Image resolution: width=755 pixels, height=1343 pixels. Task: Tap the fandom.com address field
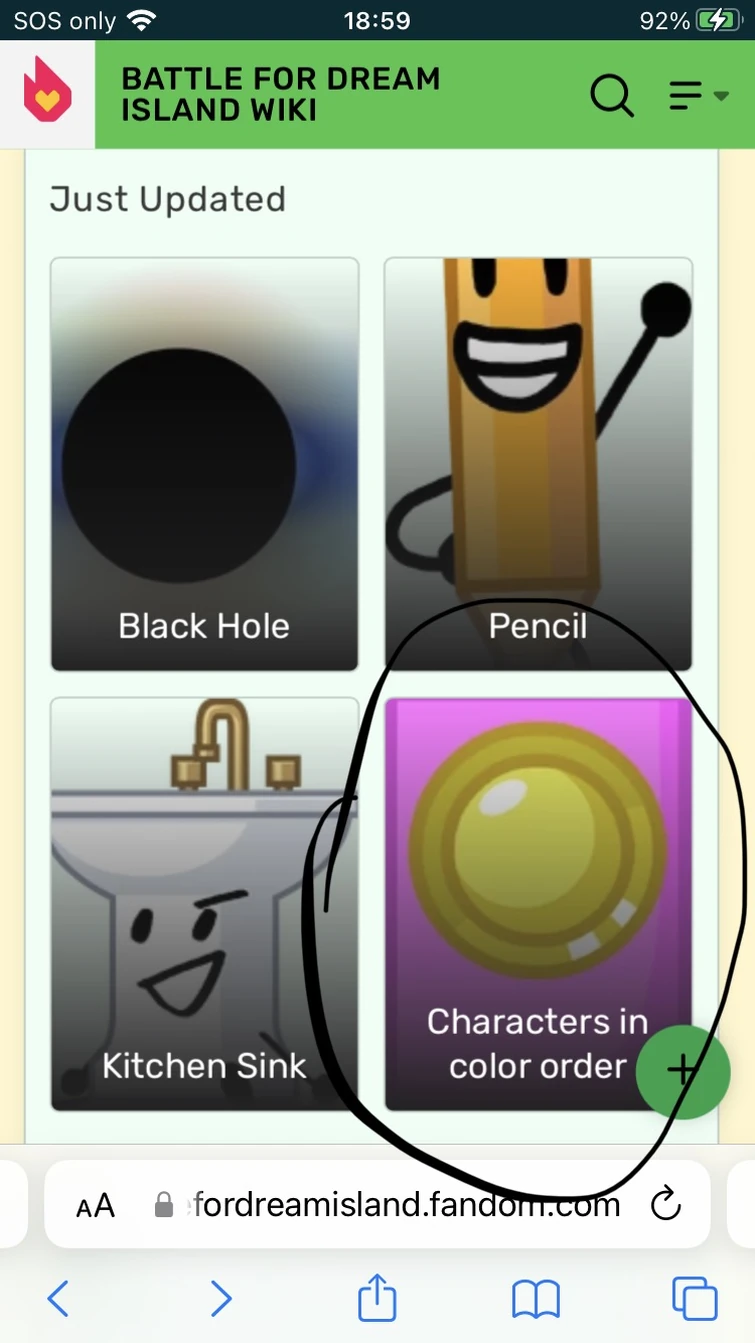pos(400,1205)
